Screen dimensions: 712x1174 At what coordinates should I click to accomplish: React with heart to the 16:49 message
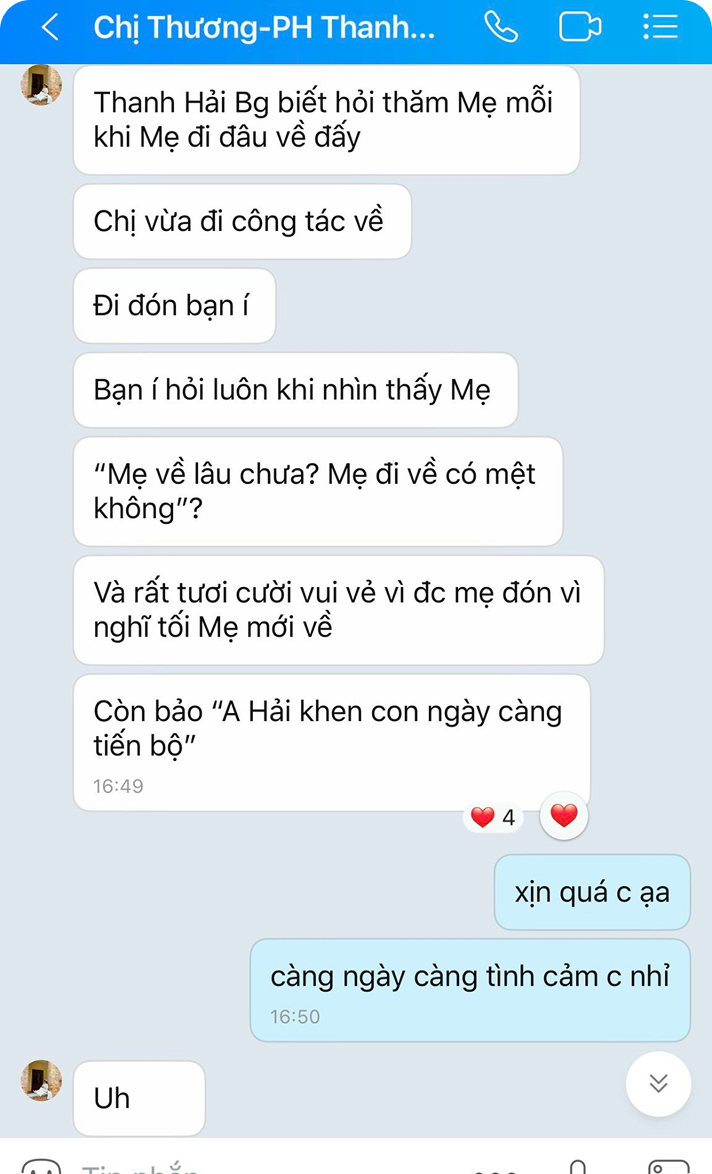click(564, 816)
